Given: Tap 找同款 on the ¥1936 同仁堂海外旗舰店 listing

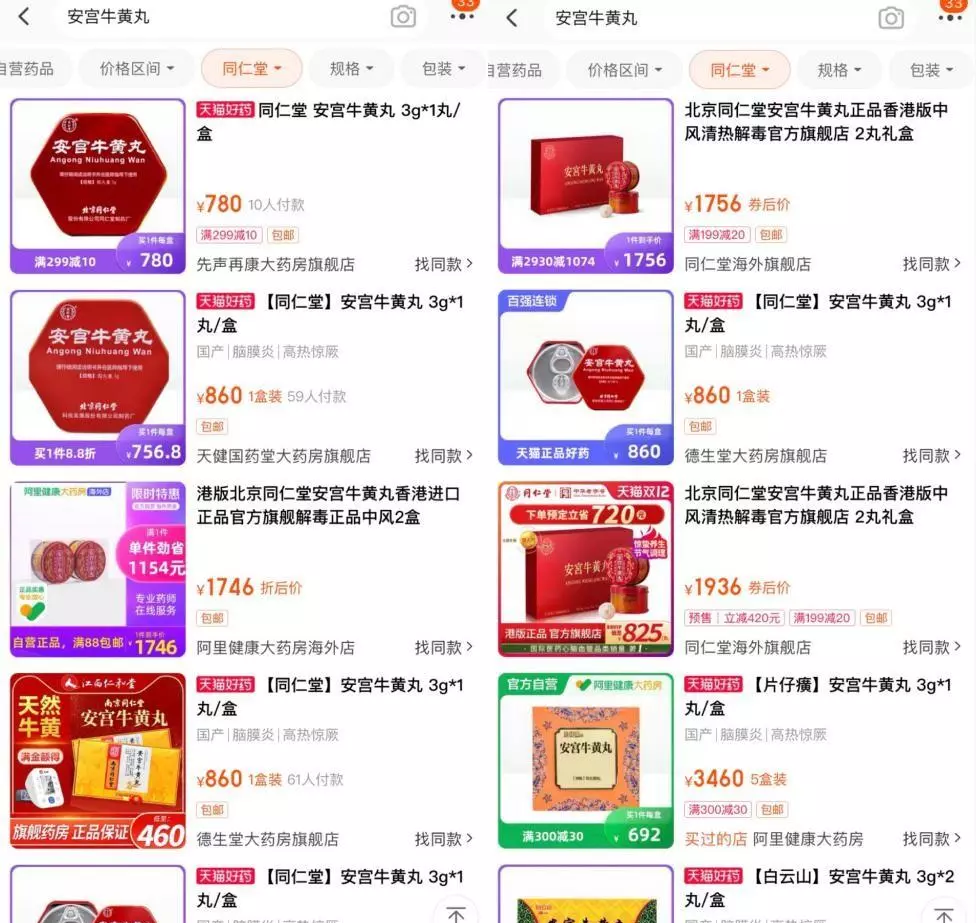Looking at the screenshot, I should tap(932, 648).
